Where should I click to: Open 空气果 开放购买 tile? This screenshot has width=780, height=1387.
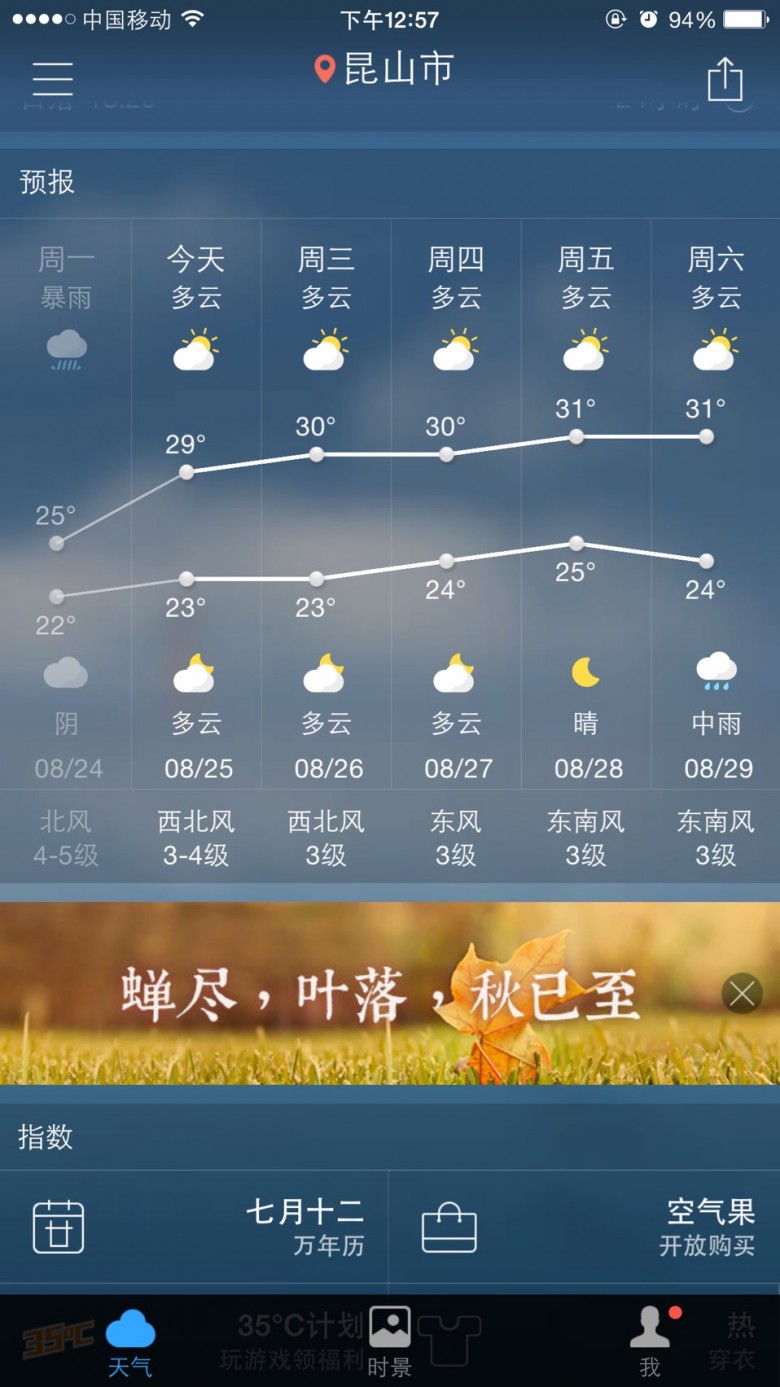(x=584, y=1227)
